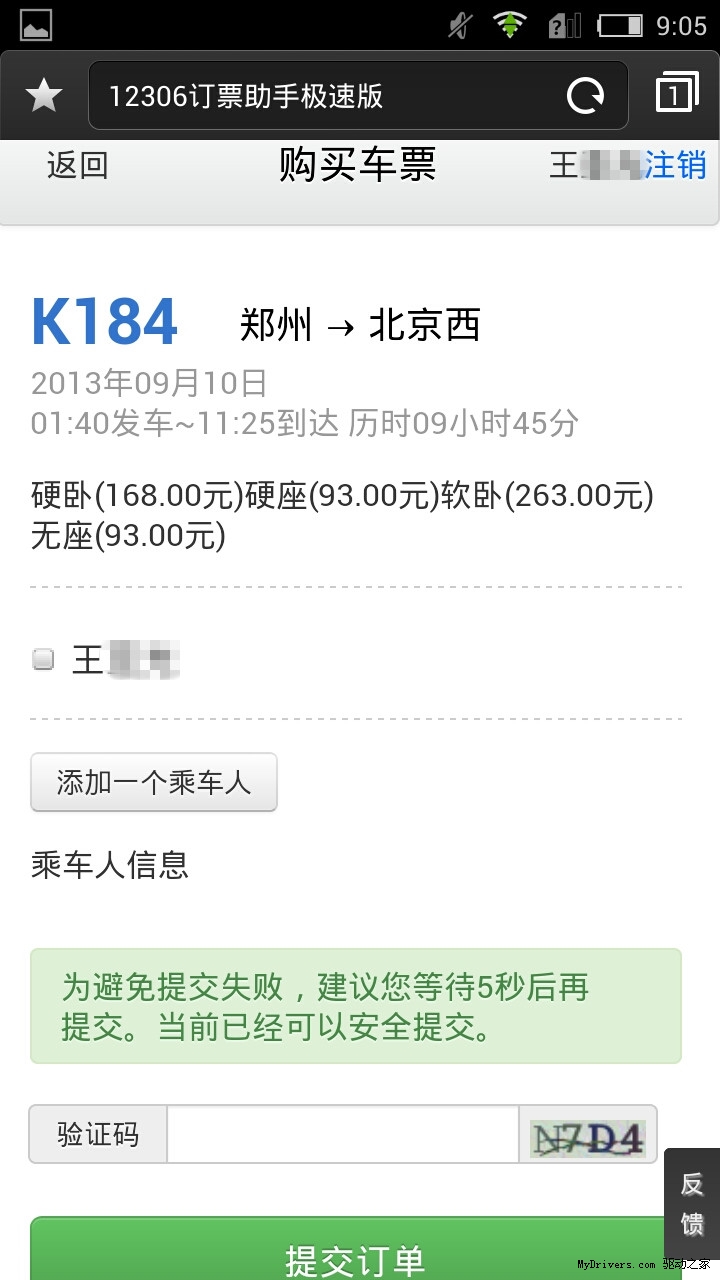This screenshot has width=720, height=1280.
Task: Go back with 返回
Action: click(x=77, y=165)
